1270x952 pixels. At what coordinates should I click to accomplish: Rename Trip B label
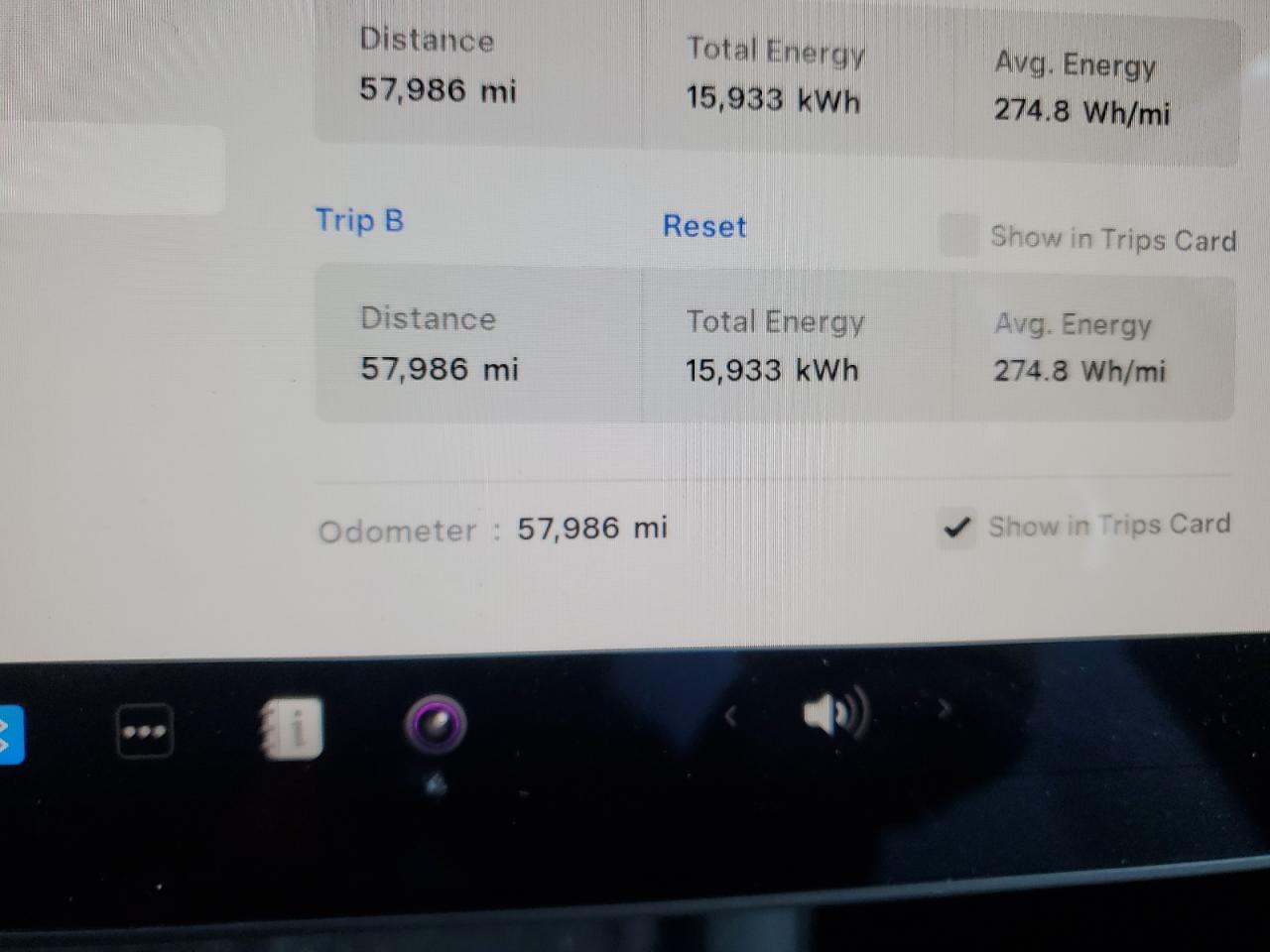pos(359,219)
